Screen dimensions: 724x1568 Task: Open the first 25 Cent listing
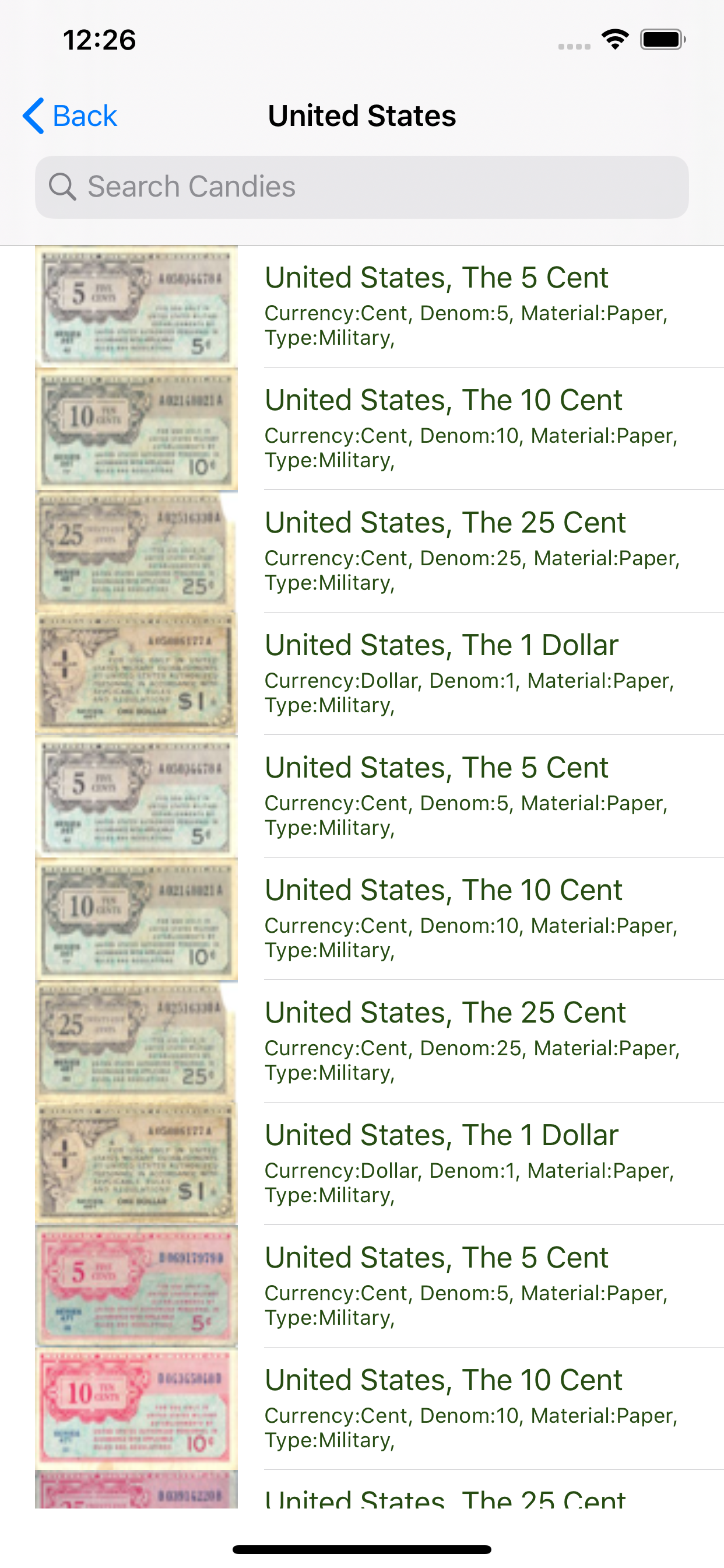click(445, 521)
